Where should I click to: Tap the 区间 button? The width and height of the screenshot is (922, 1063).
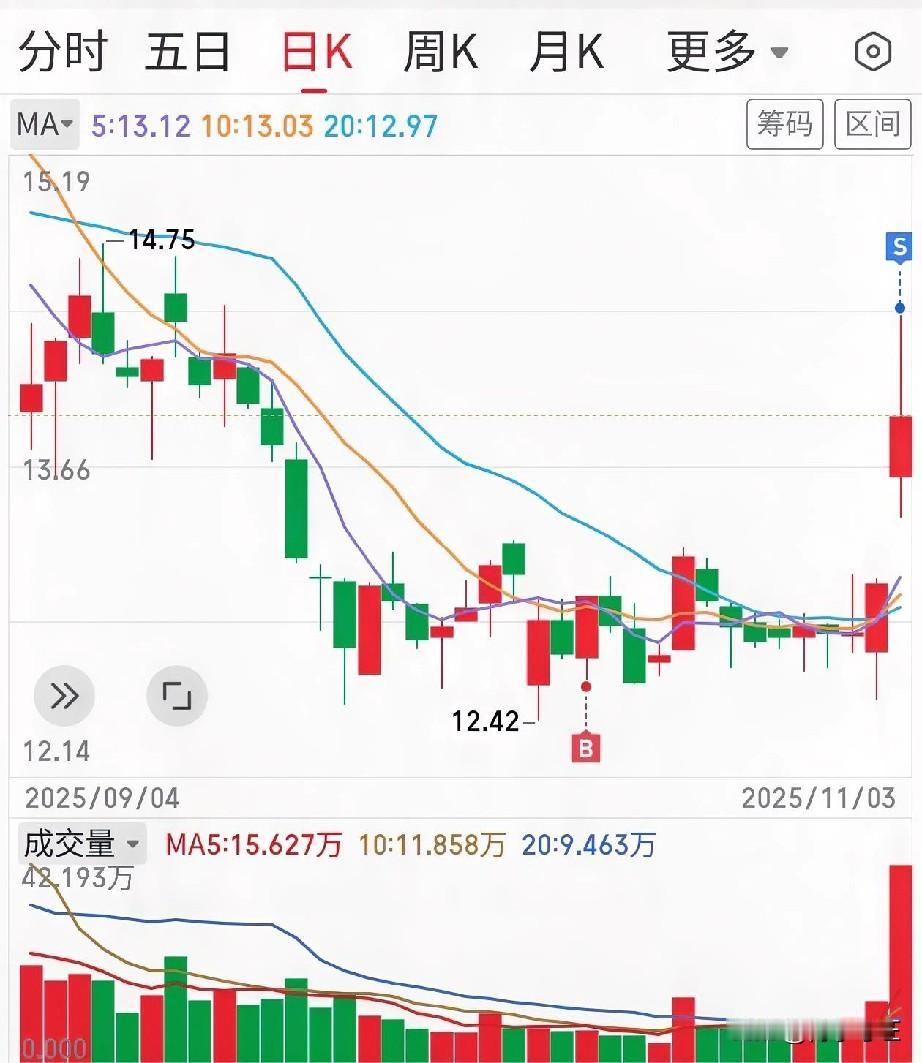(x=872, y=125)
